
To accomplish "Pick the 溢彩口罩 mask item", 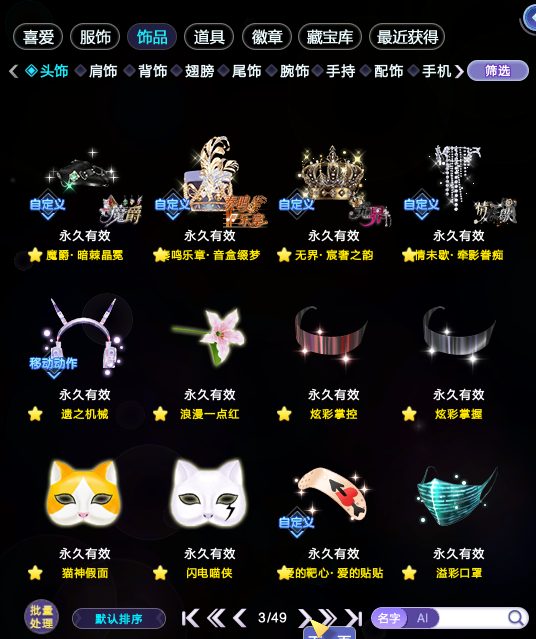I will click(459, 518).
